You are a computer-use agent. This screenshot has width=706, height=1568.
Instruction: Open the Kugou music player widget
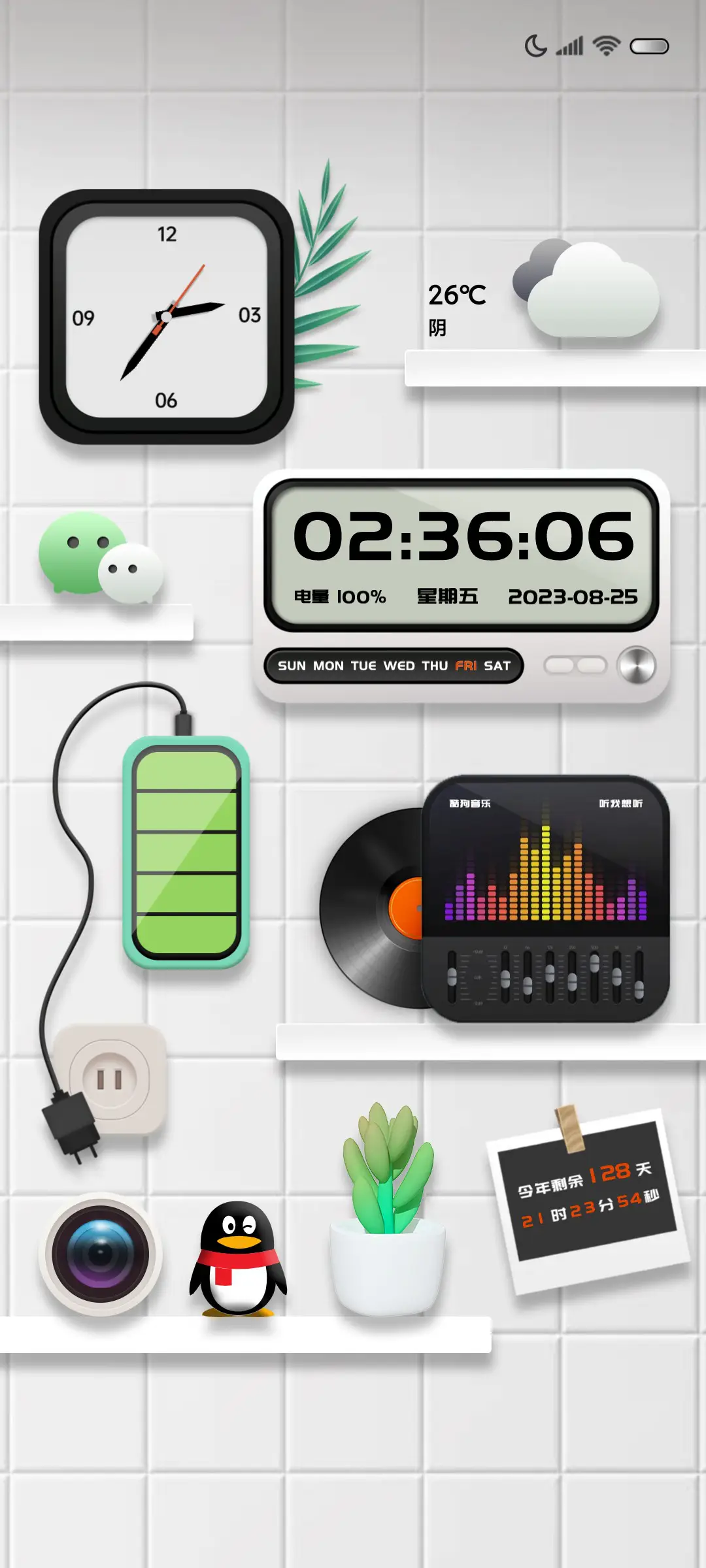tap(544, 898)
